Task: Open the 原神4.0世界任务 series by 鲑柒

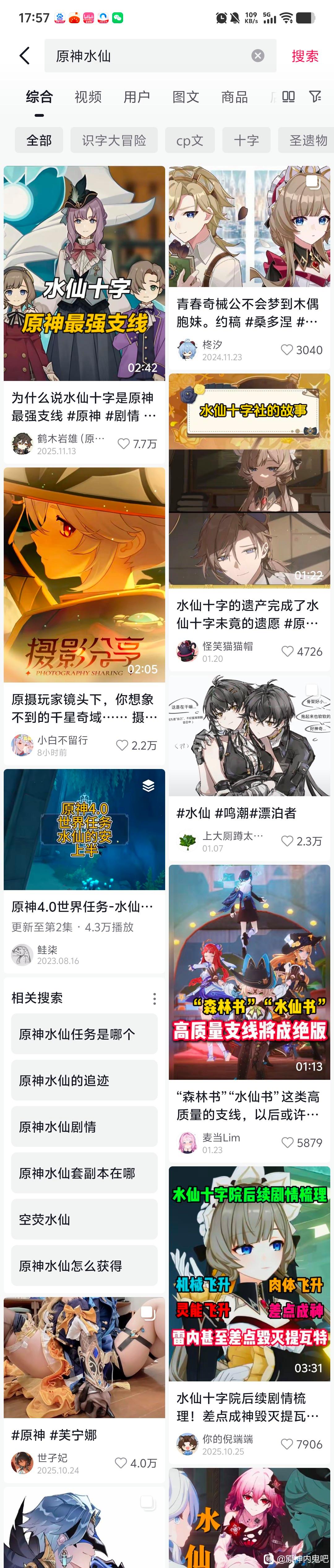Action: 84,829
